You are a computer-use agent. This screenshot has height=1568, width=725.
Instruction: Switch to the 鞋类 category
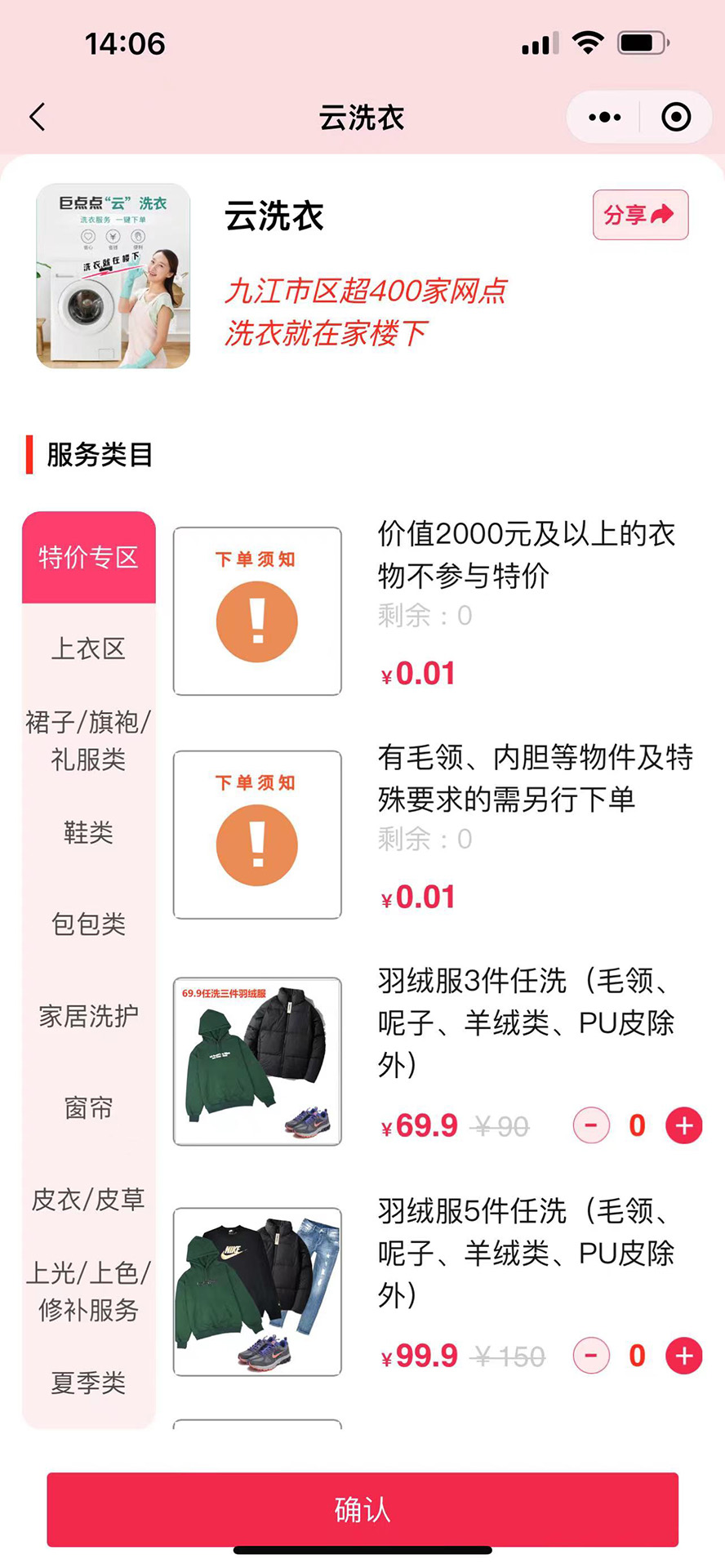pyautogui.click(x=89, y=833)
